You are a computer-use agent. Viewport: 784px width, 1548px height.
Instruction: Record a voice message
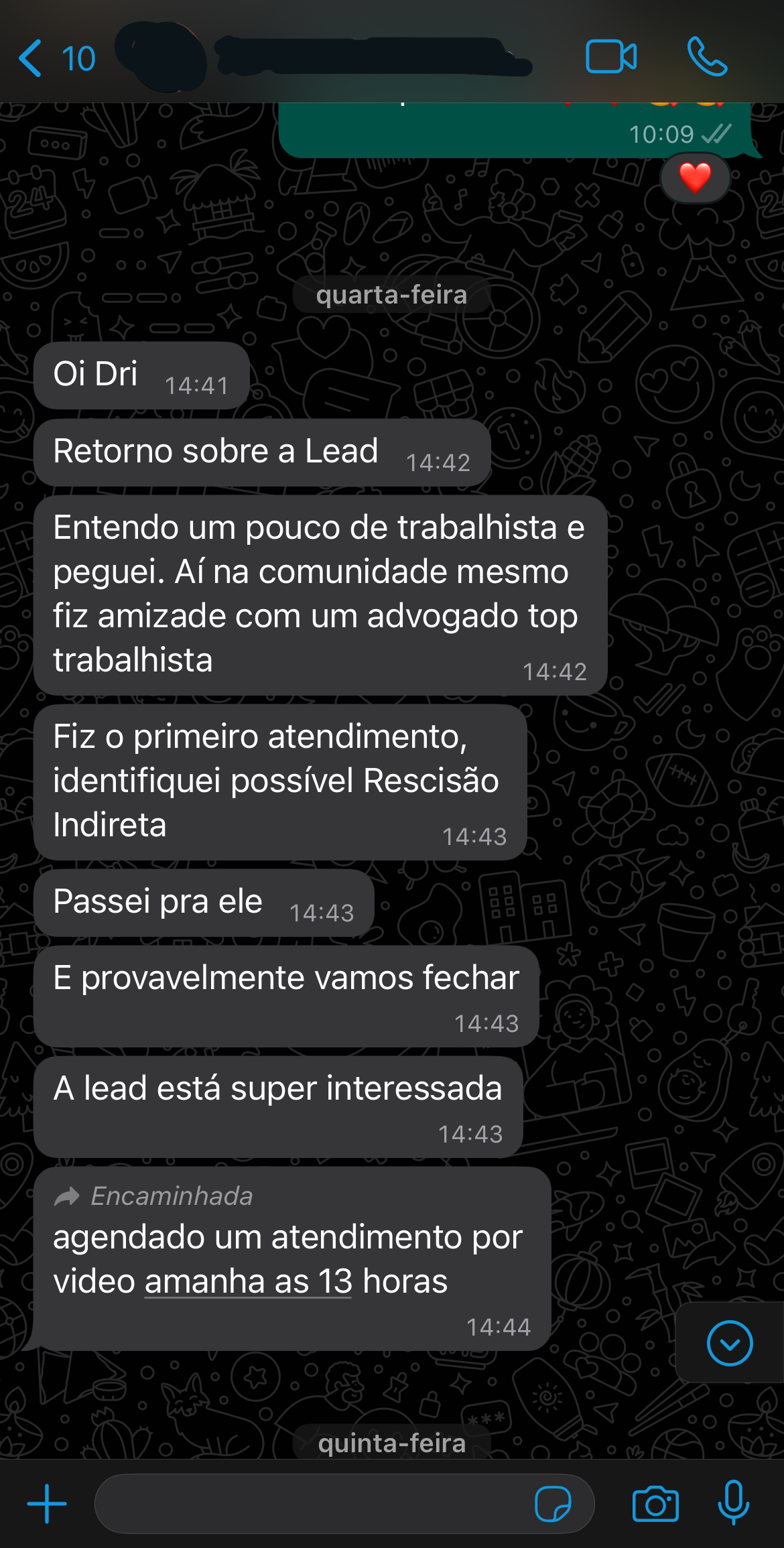(x=733, y=1502)
